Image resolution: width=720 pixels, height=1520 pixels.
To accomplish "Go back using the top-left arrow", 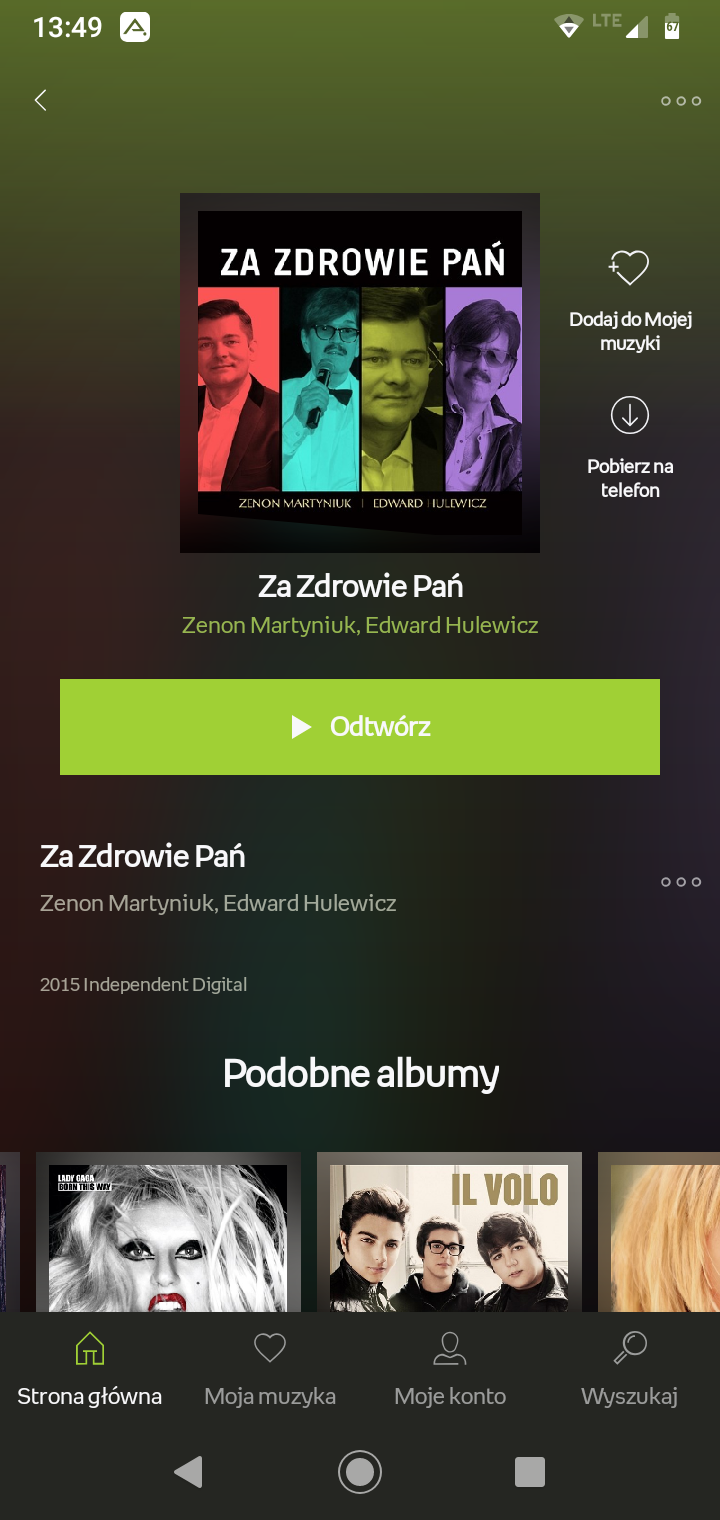I will pyautogui.click(x=40, y=100).
